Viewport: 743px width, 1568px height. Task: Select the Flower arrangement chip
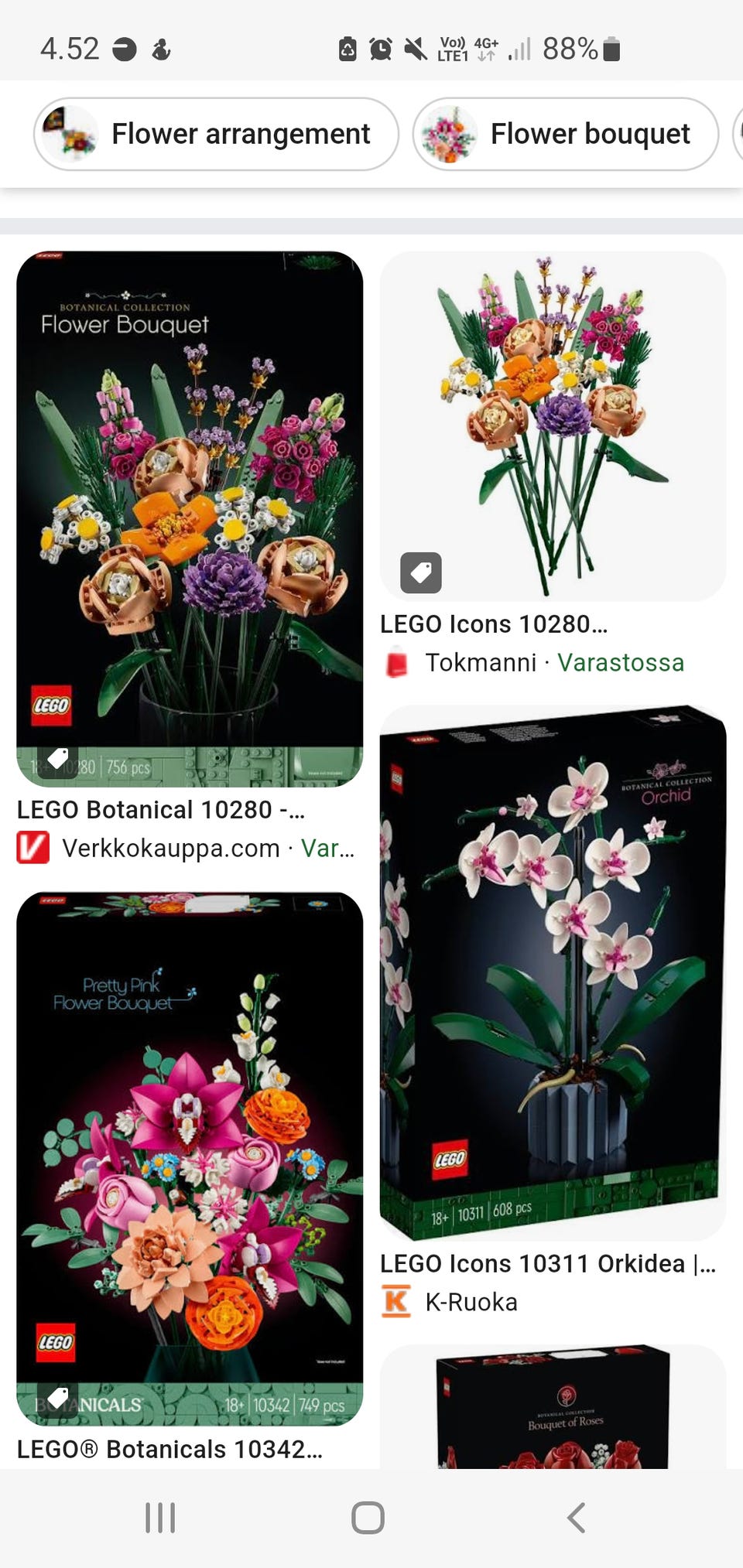point(216,134)
